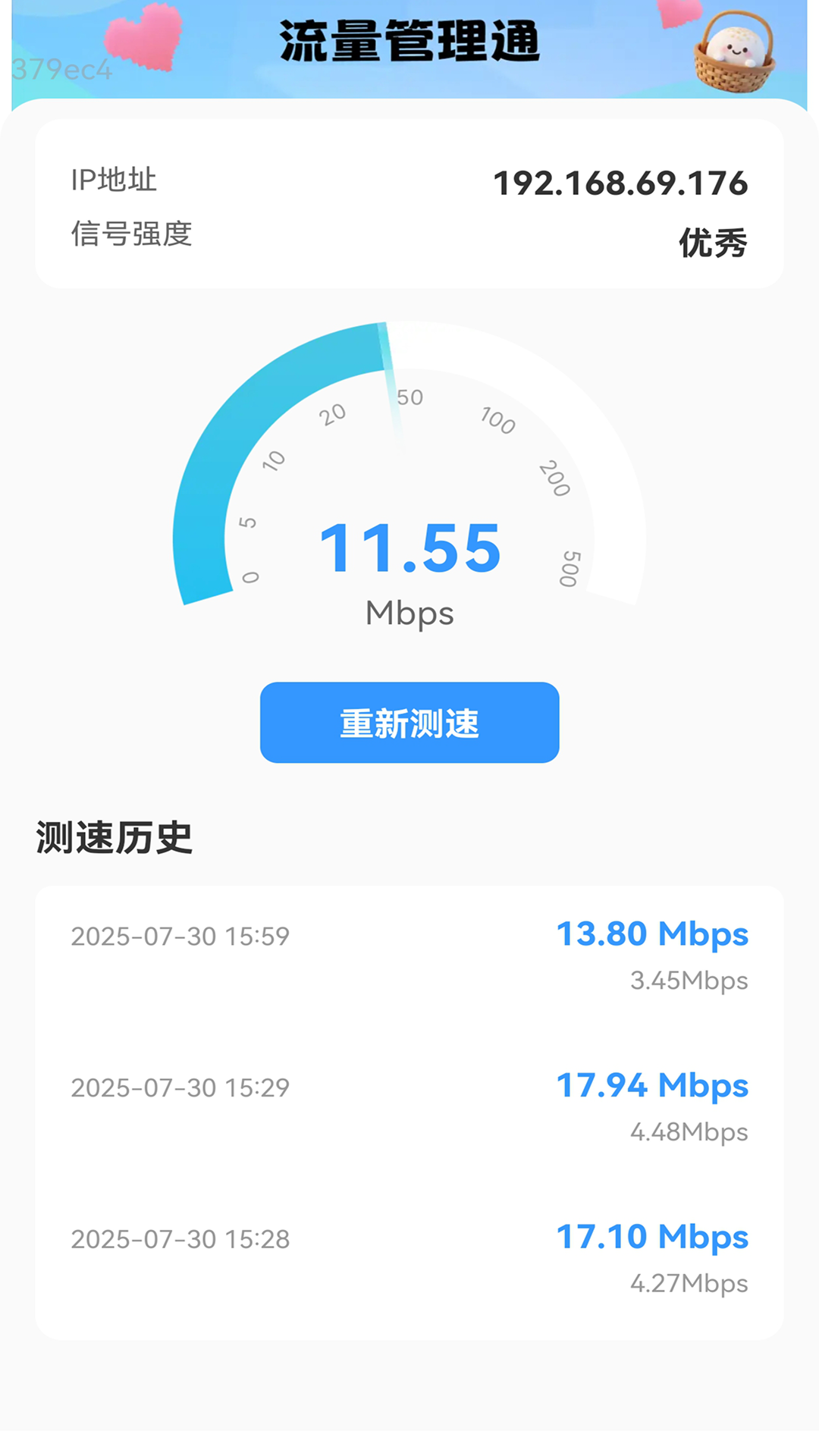Screen dimensions: 819x1456
Task: Expand the 2025-07-30 15:59 history entry
Action: pyautogui.click(x=409, y=954)
